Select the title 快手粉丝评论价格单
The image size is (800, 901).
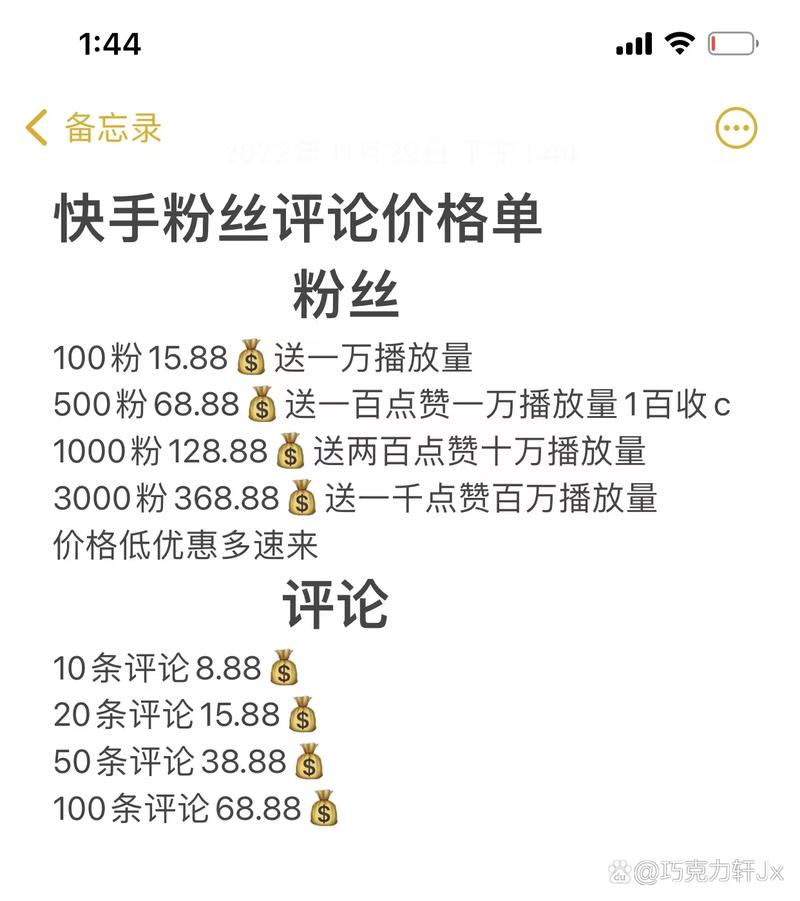point(295,222)
